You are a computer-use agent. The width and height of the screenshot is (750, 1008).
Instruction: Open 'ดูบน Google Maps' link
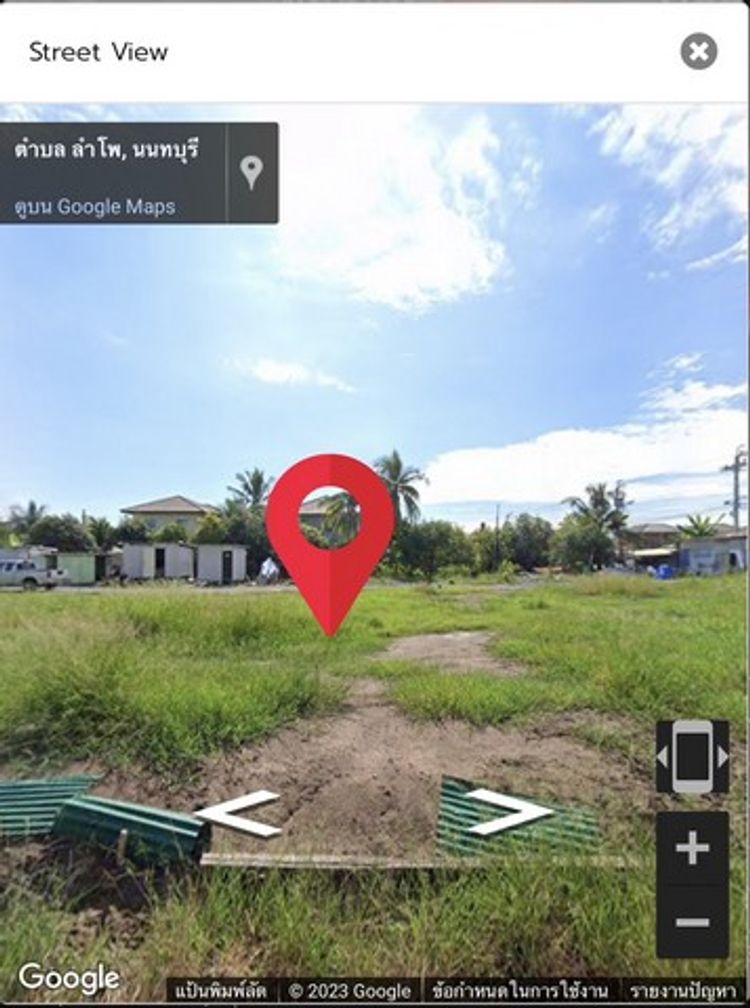pos(95,207)
